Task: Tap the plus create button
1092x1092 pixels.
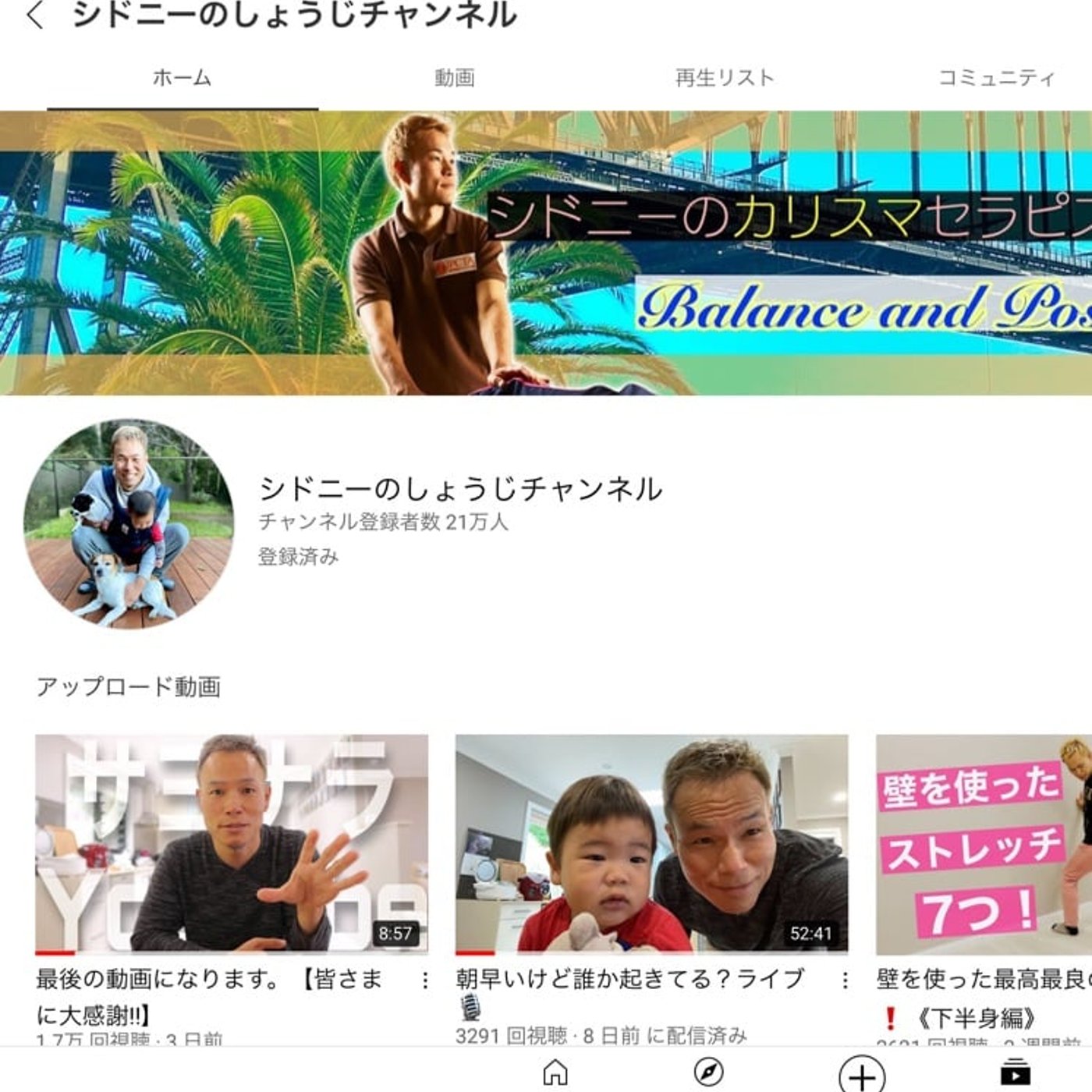Action: pyautogui.click(x=862, y=1076)
